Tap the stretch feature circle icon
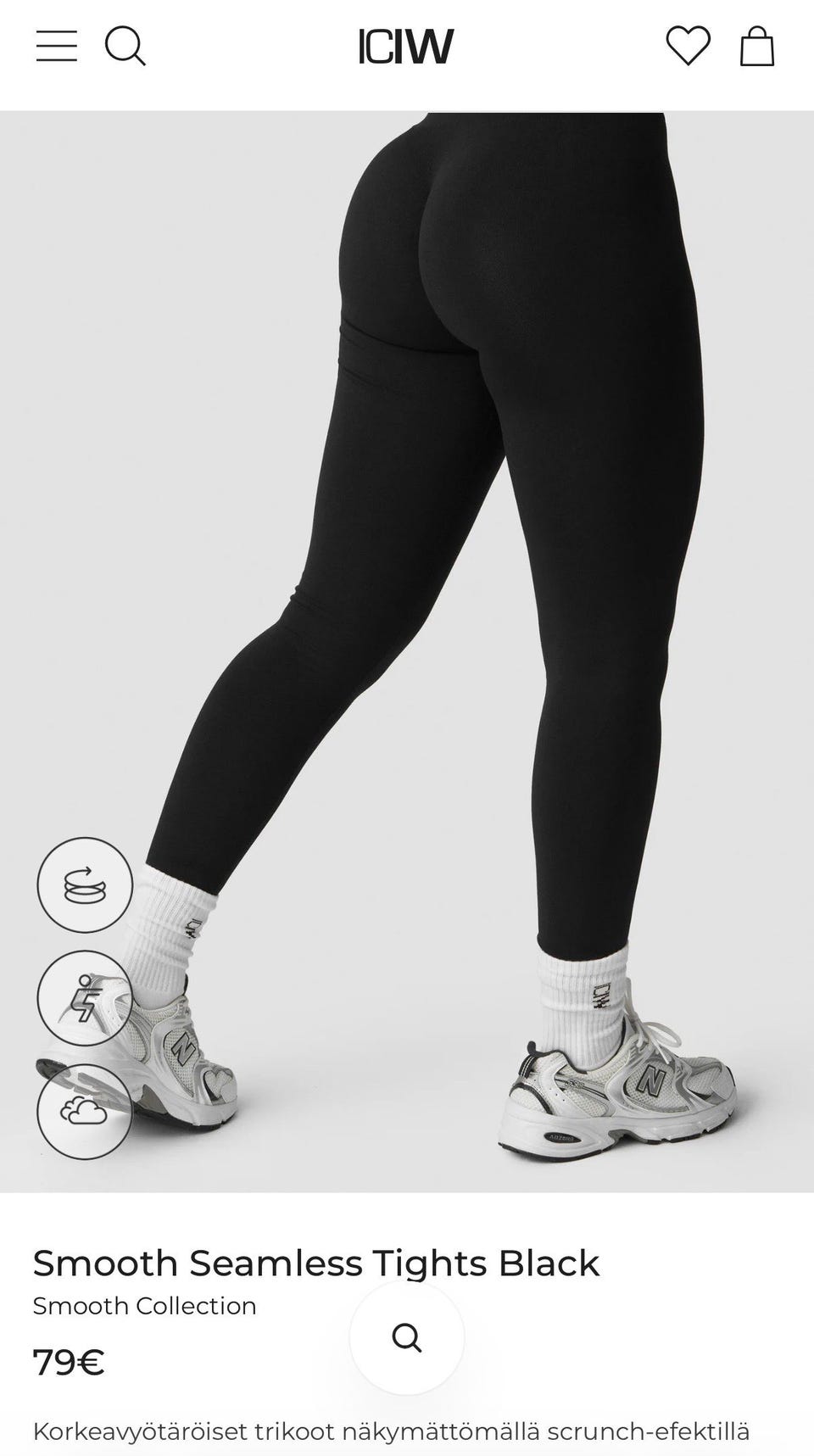814x1456 pixels. coord(85,885)
